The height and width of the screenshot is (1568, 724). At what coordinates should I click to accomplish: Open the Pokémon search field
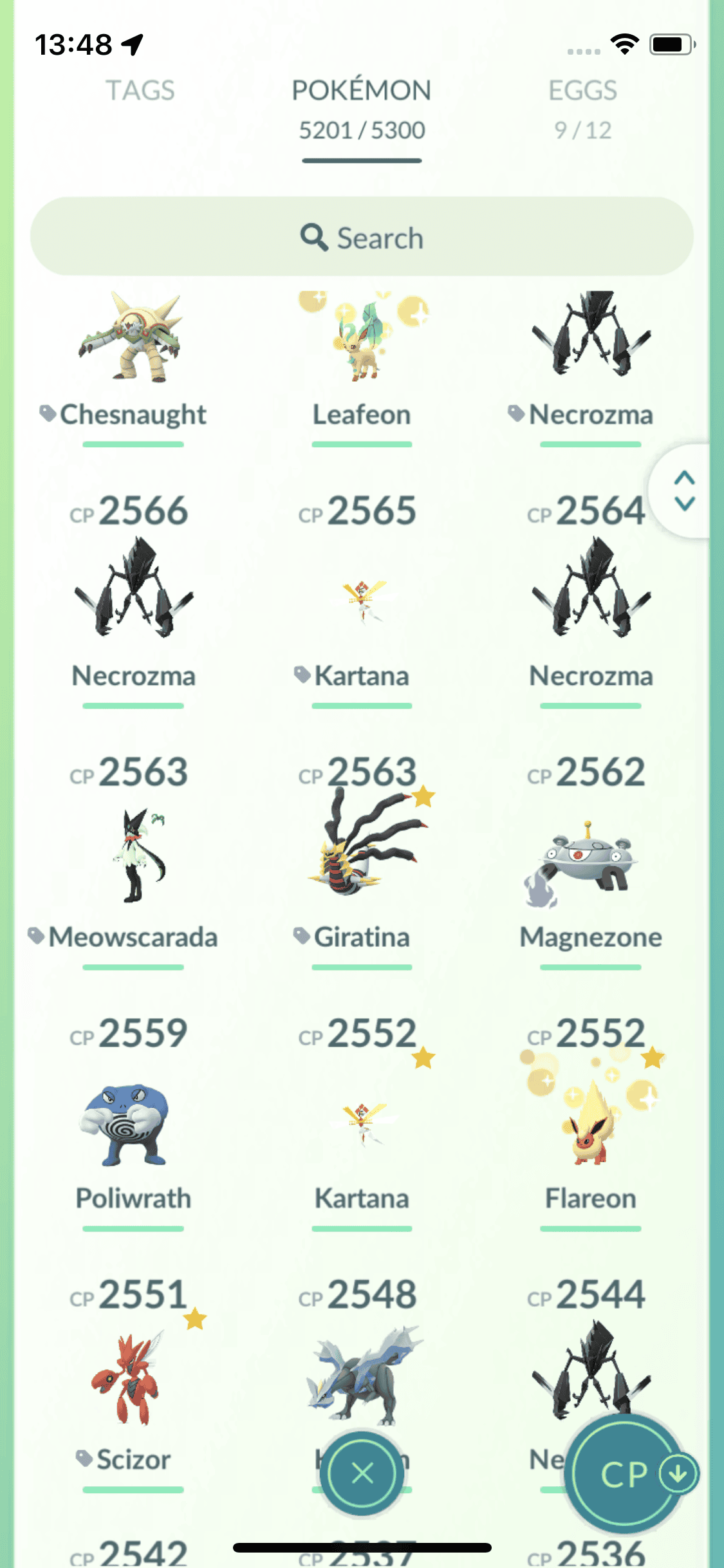(362, 238)
